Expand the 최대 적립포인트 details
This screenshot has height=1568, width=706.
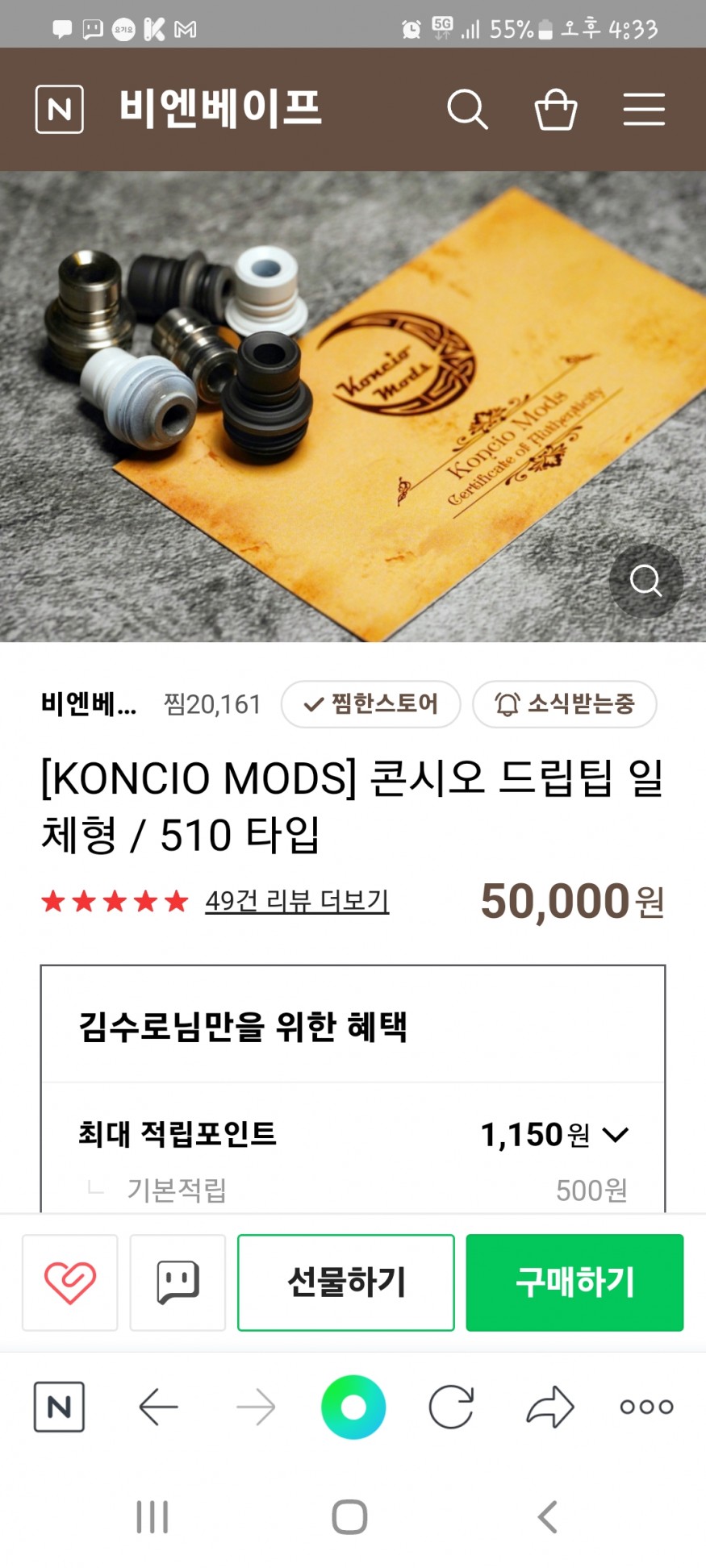(615, 1135)
